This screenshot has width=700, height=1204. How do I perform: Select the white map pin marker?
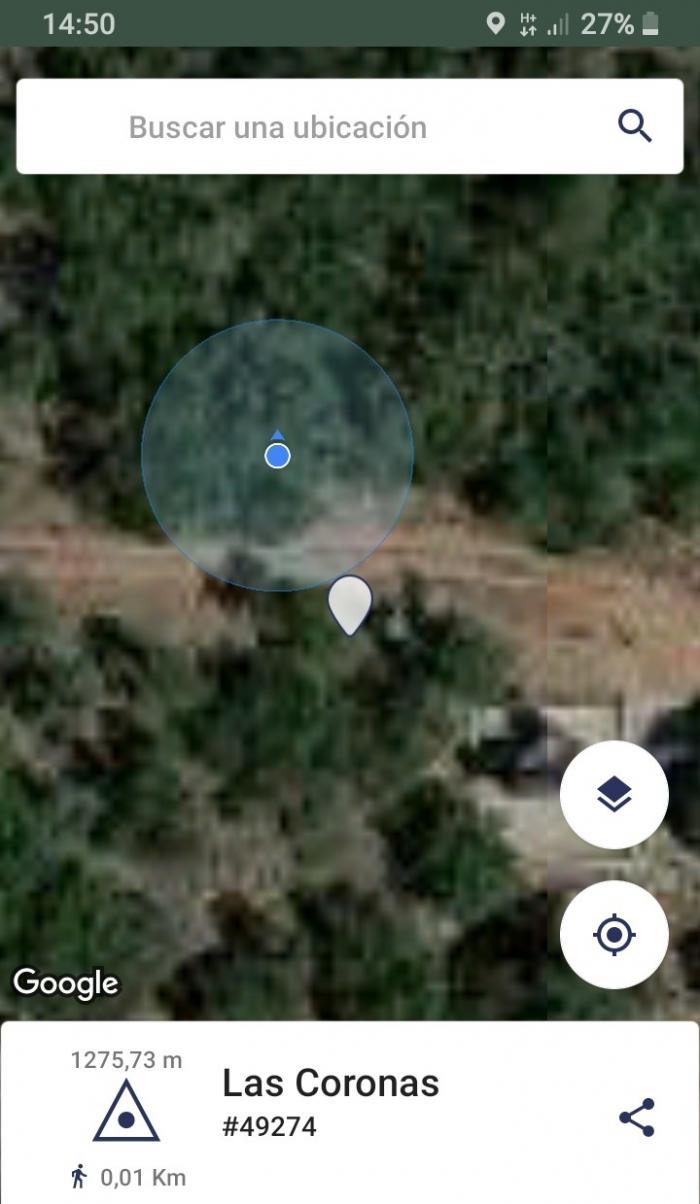click(350, 605)
